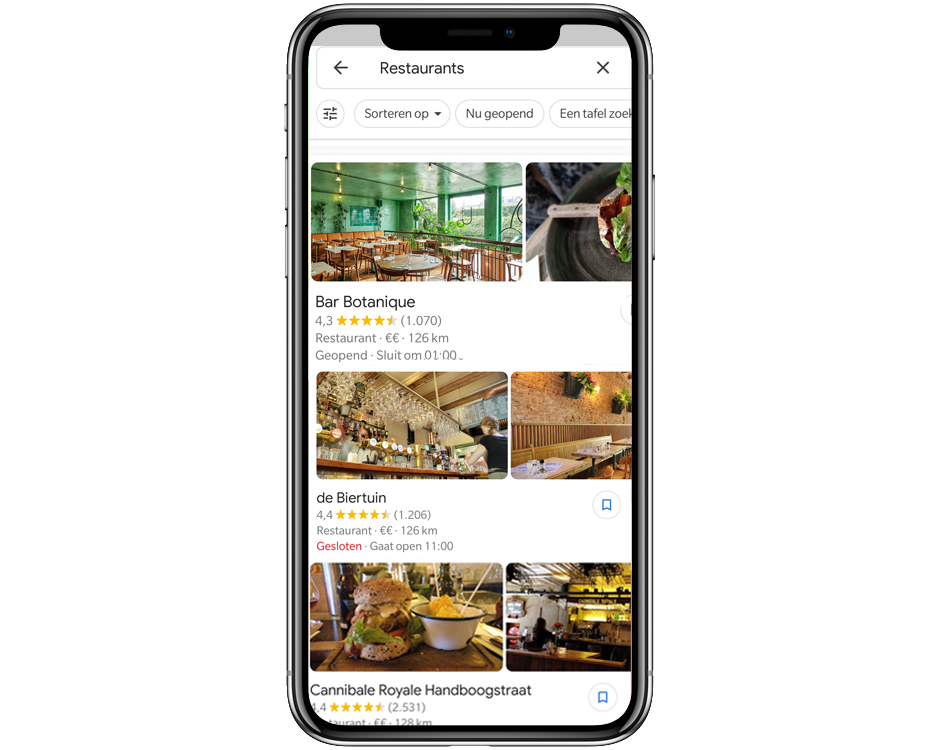This screenshot has height=750, width=940.
Task: Select the 'Nu geopend' filter chip
Action: [x=499, y=114]
